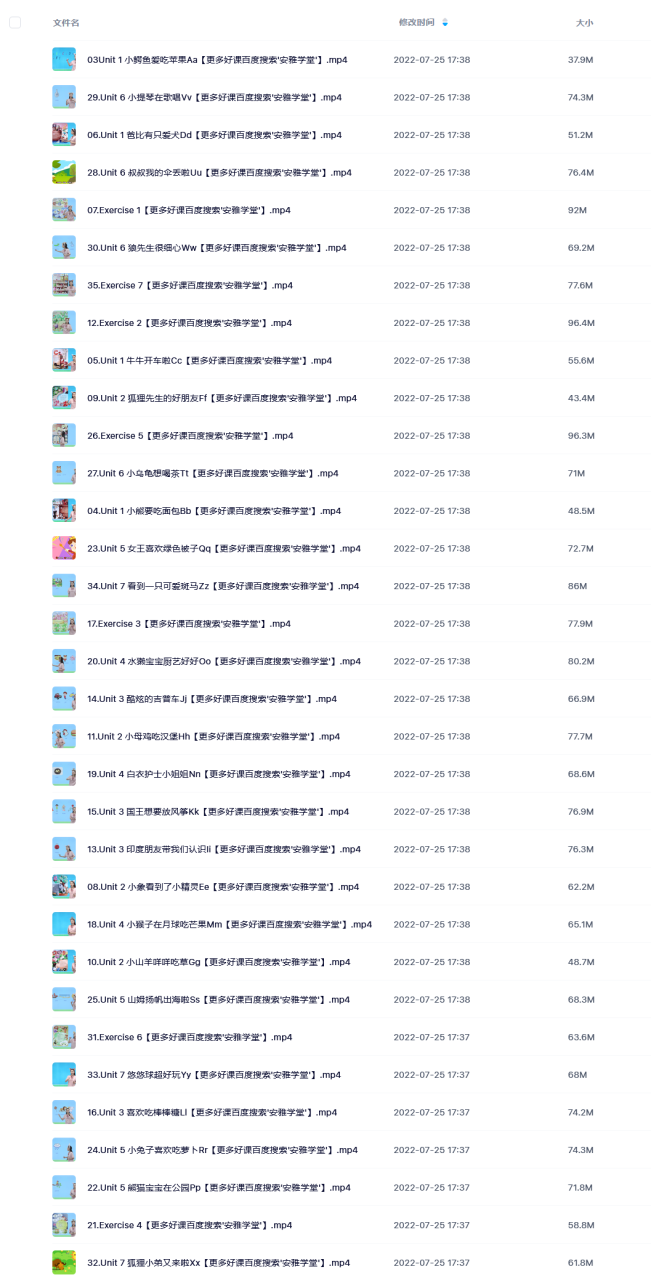Open 35.Exercise 7 mp4 file

[x=190, y=286]
